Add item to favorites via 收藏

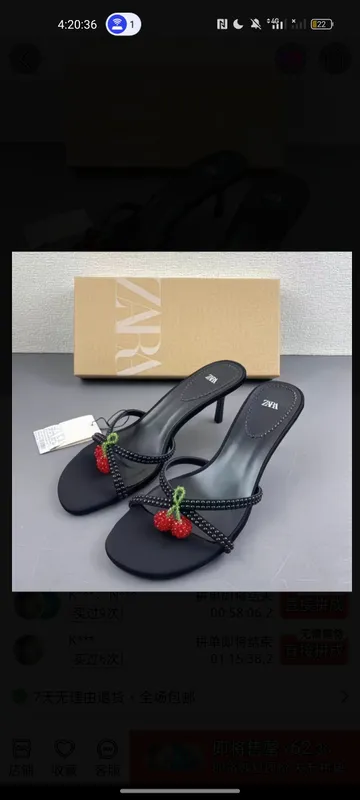click(x=65, y=758)
